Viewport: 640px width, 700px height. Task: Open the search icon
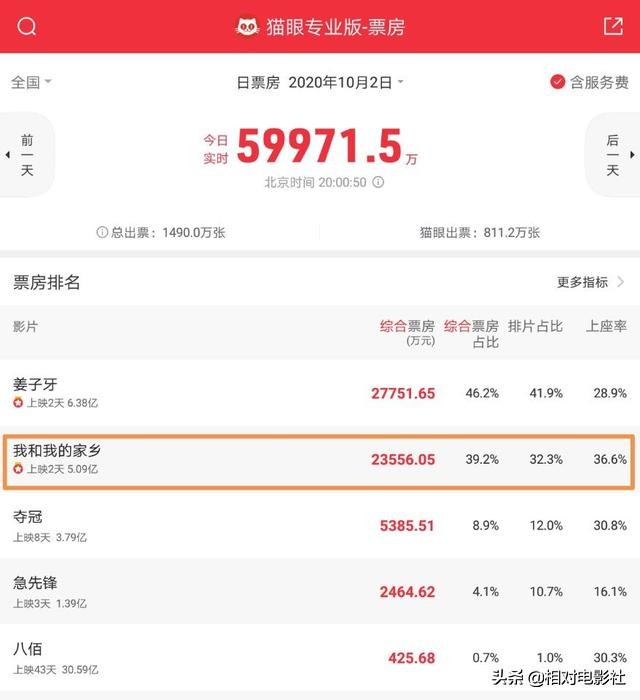click(27, 27)
